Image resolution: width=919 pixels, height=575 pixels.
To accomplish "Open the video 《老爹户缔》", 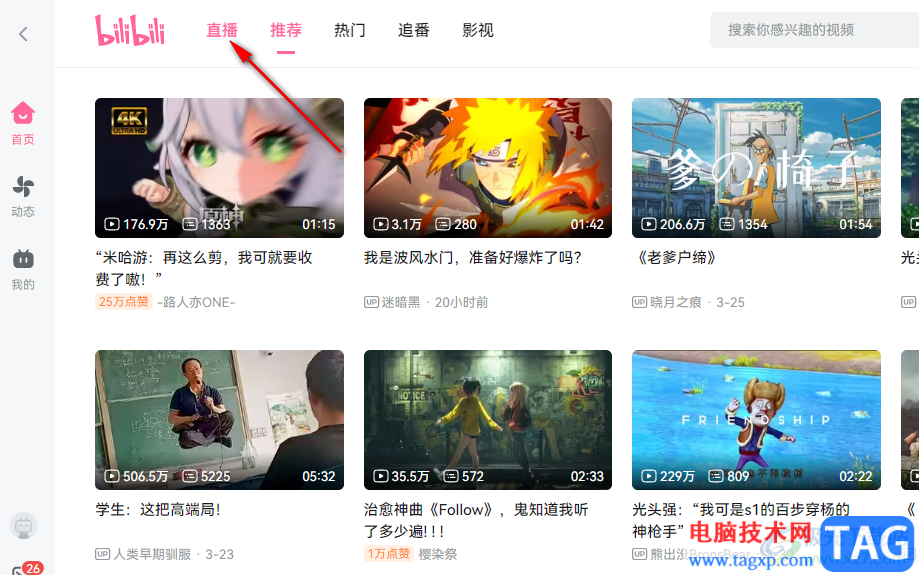I will 756,167.
